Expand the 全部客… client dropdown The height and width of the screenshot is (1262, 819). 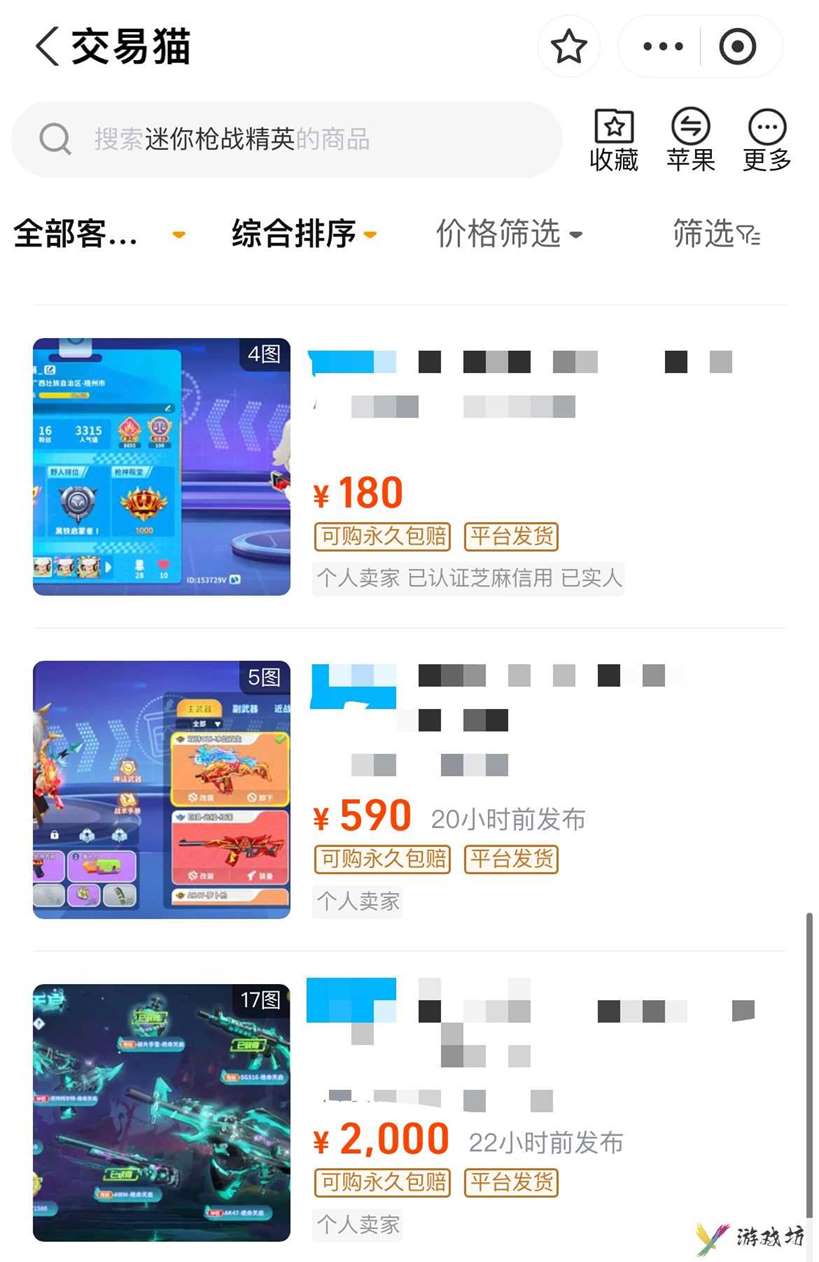point(98,234)
